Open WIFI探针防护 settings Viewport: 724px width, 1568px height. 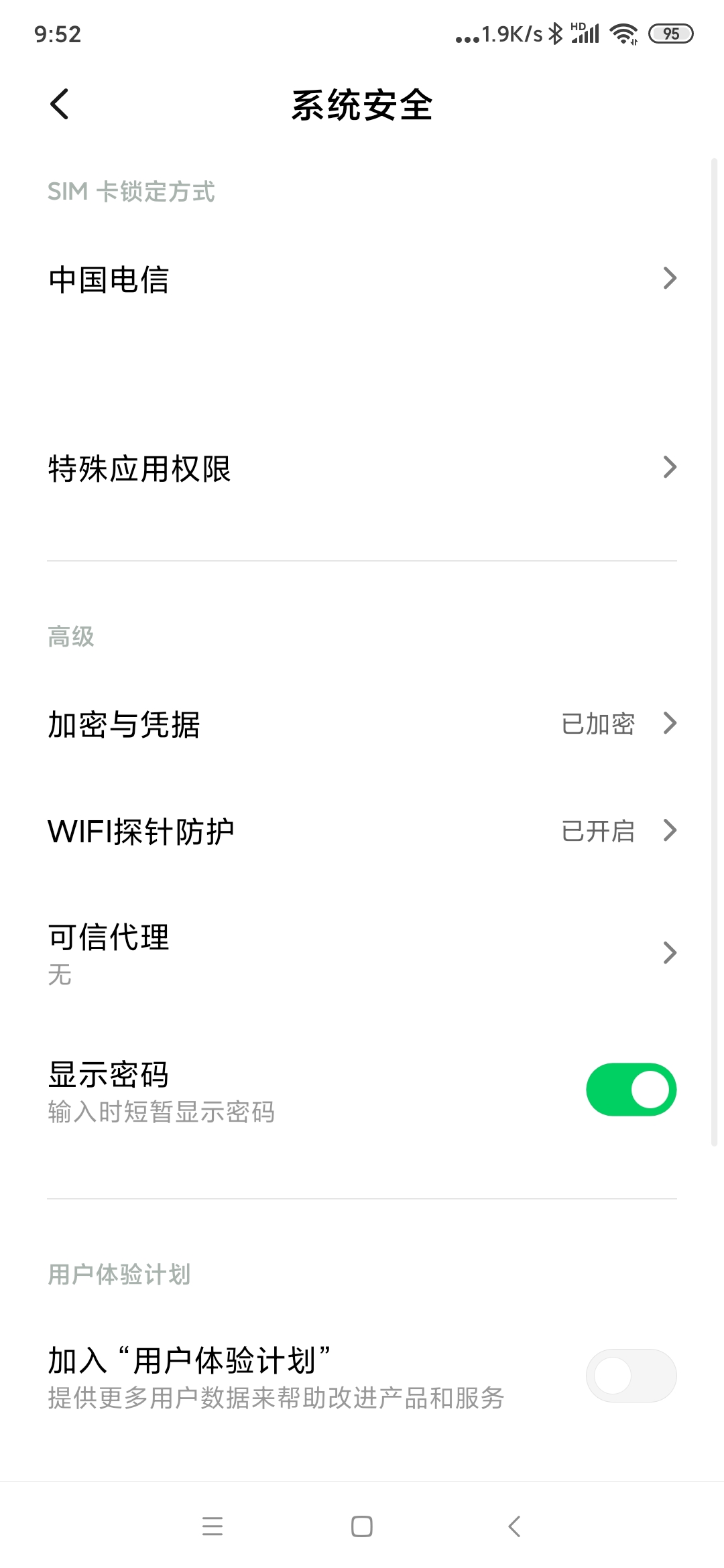(x=362, y=831)
